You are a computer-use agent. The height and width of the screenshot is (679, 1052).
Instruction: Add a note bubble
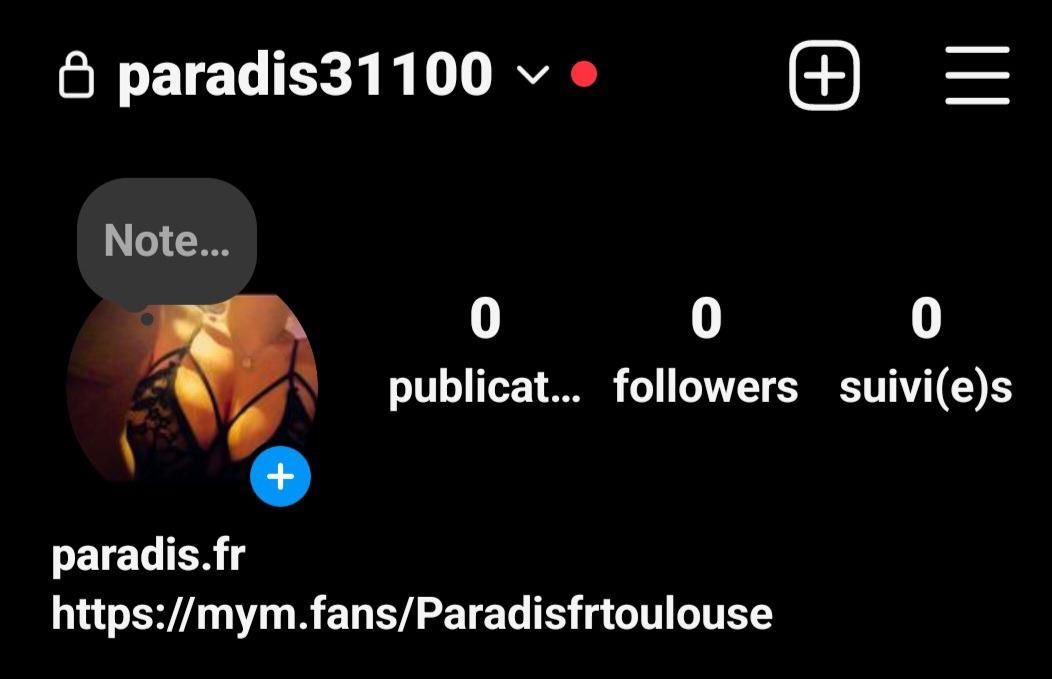point(167,241)
